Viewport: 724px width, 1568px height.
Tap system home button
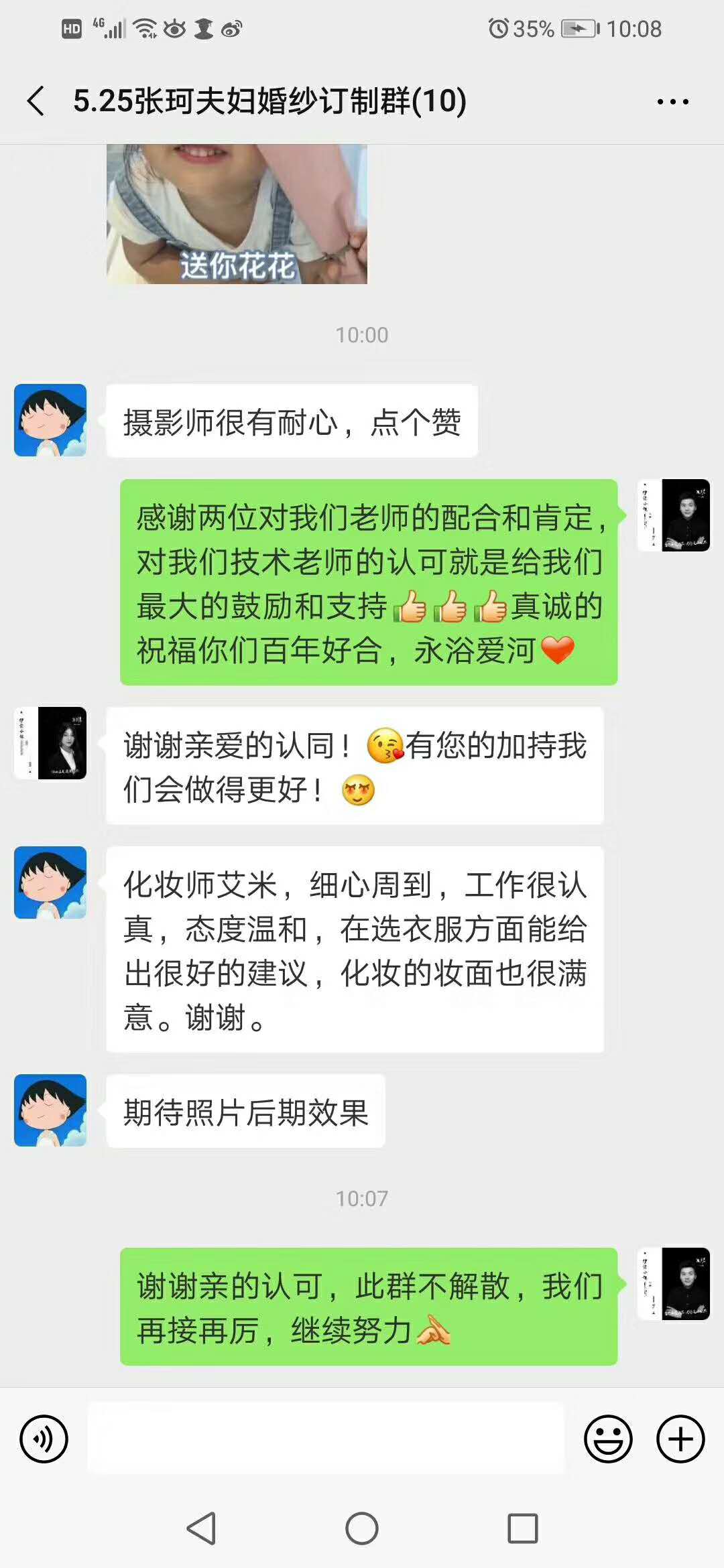pyautogui.click(x=362, y=1528)
